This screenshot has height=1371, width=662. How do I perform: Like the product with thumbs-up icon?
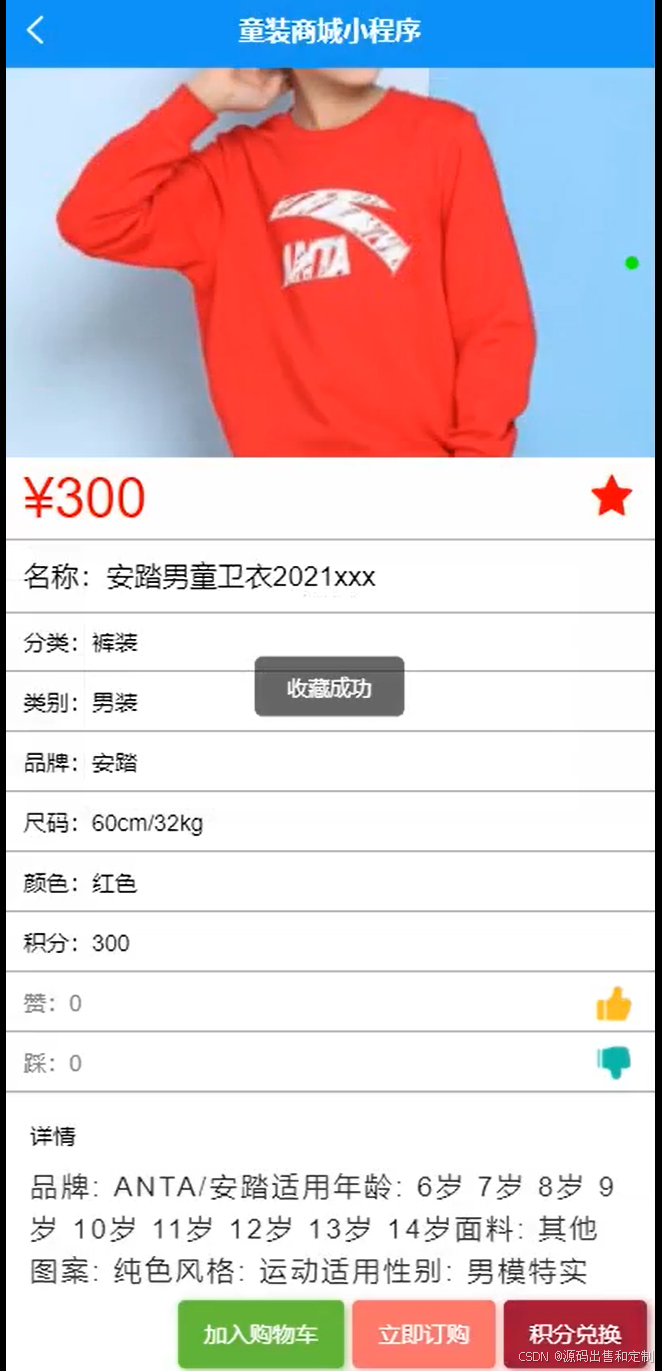(x=614, y=1003)
